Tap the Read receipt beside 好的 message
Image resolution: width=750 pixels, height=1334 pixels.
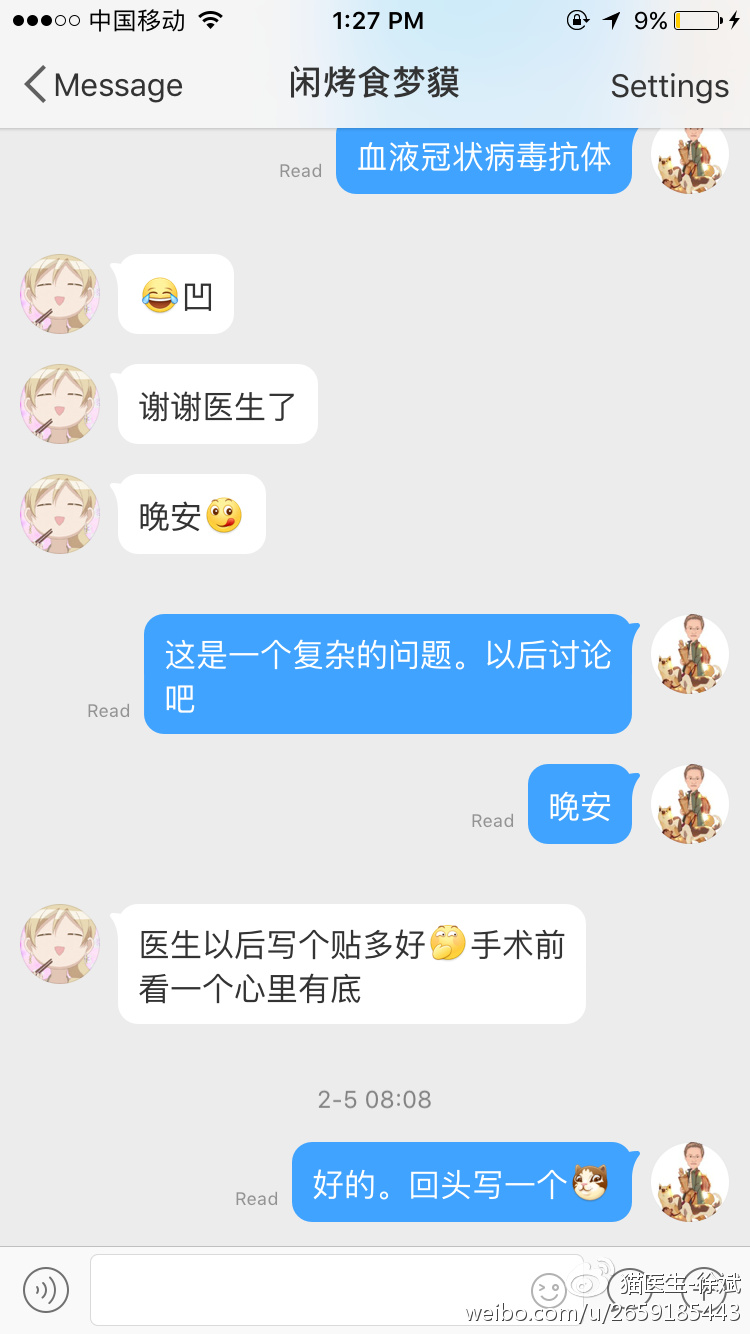[256, 1199]
